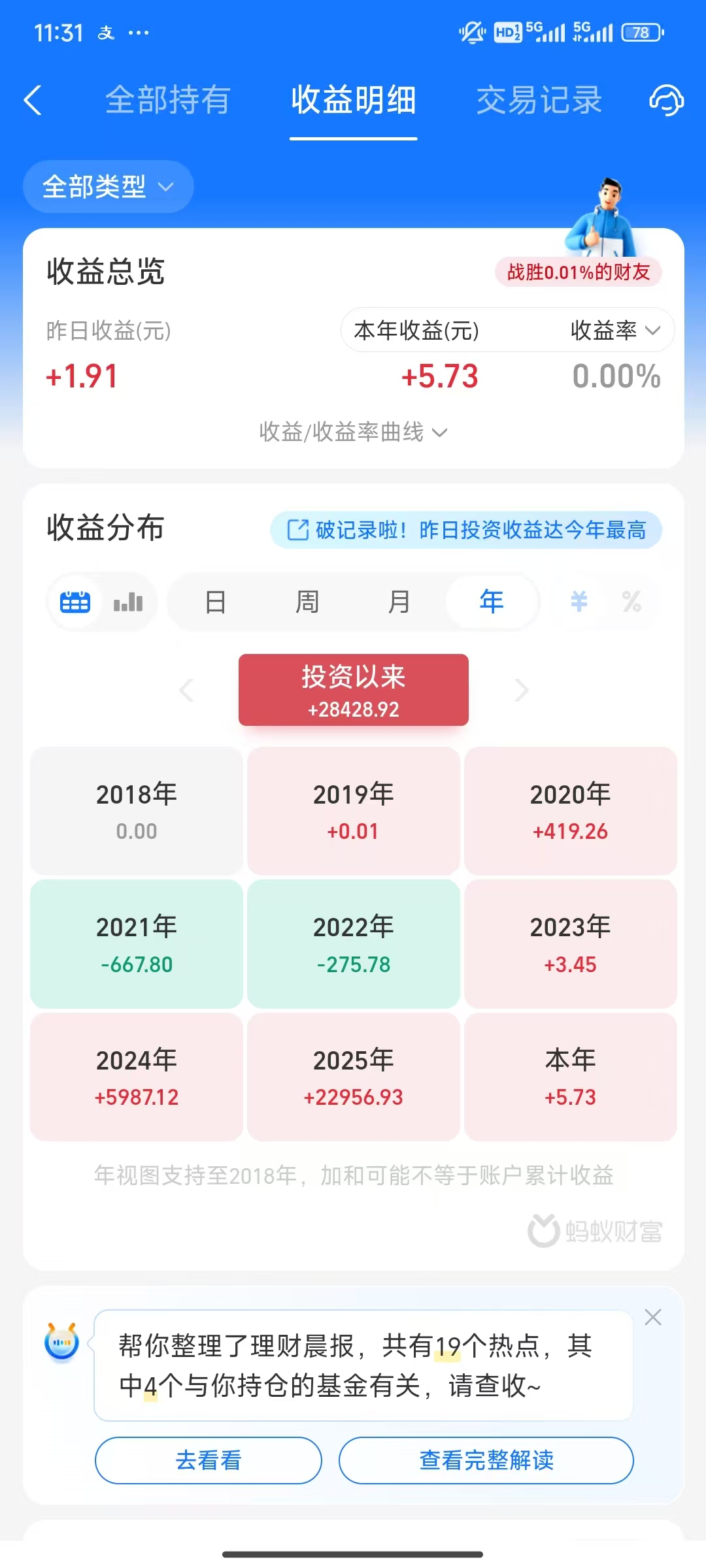Open the 收益率 dropdown selector
This screenshot has width=706, height=1568.
615,330
